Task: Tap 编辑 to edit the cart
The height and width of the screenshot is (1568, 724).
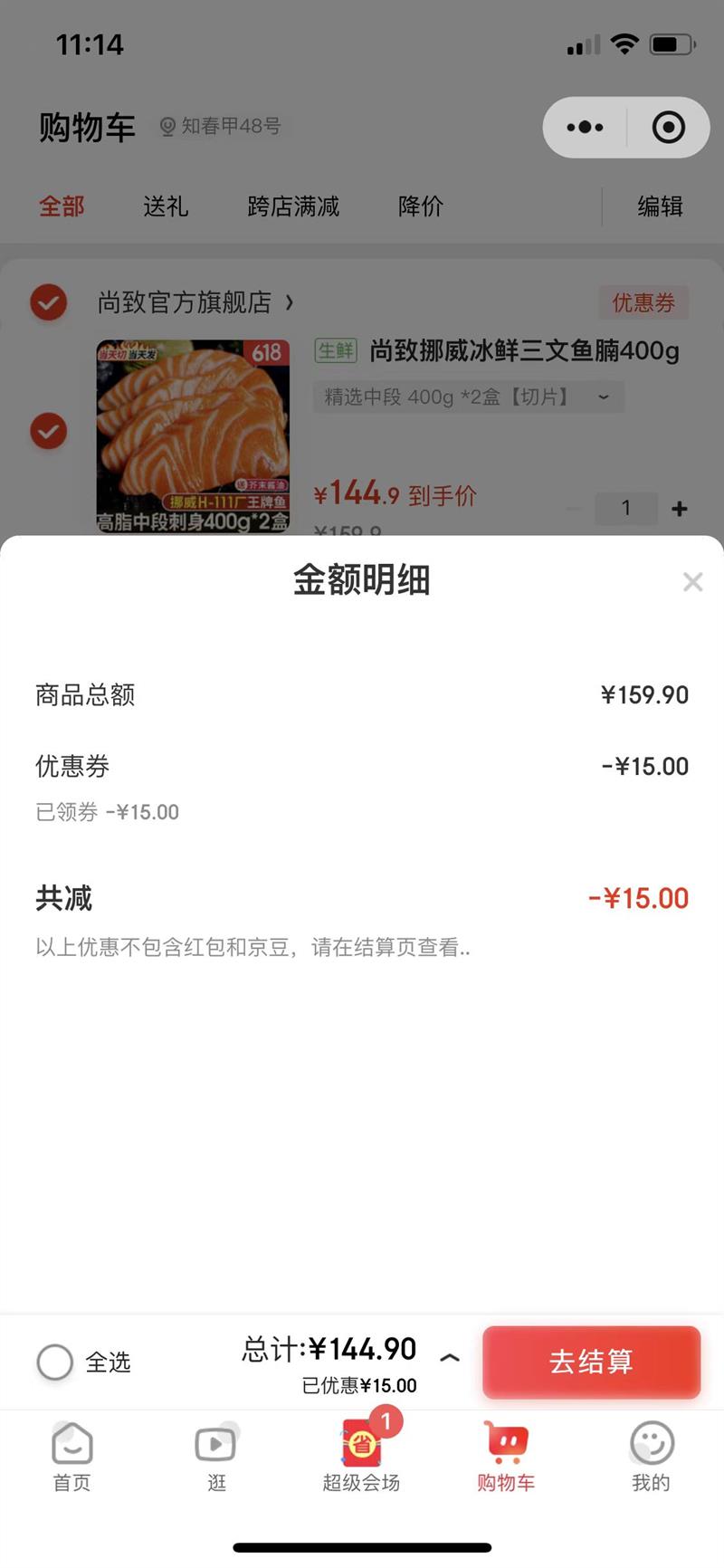Action: (660, 206)
